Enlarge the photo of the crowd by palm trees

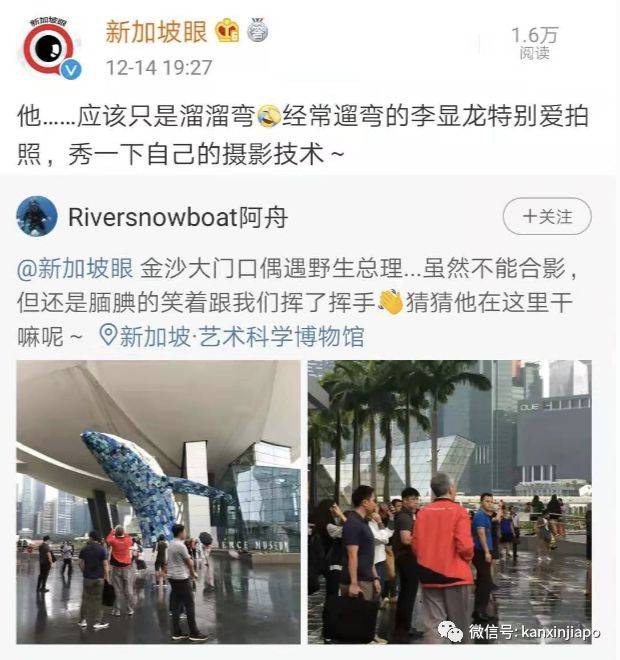pyautogui.click(x=450, y=501)
